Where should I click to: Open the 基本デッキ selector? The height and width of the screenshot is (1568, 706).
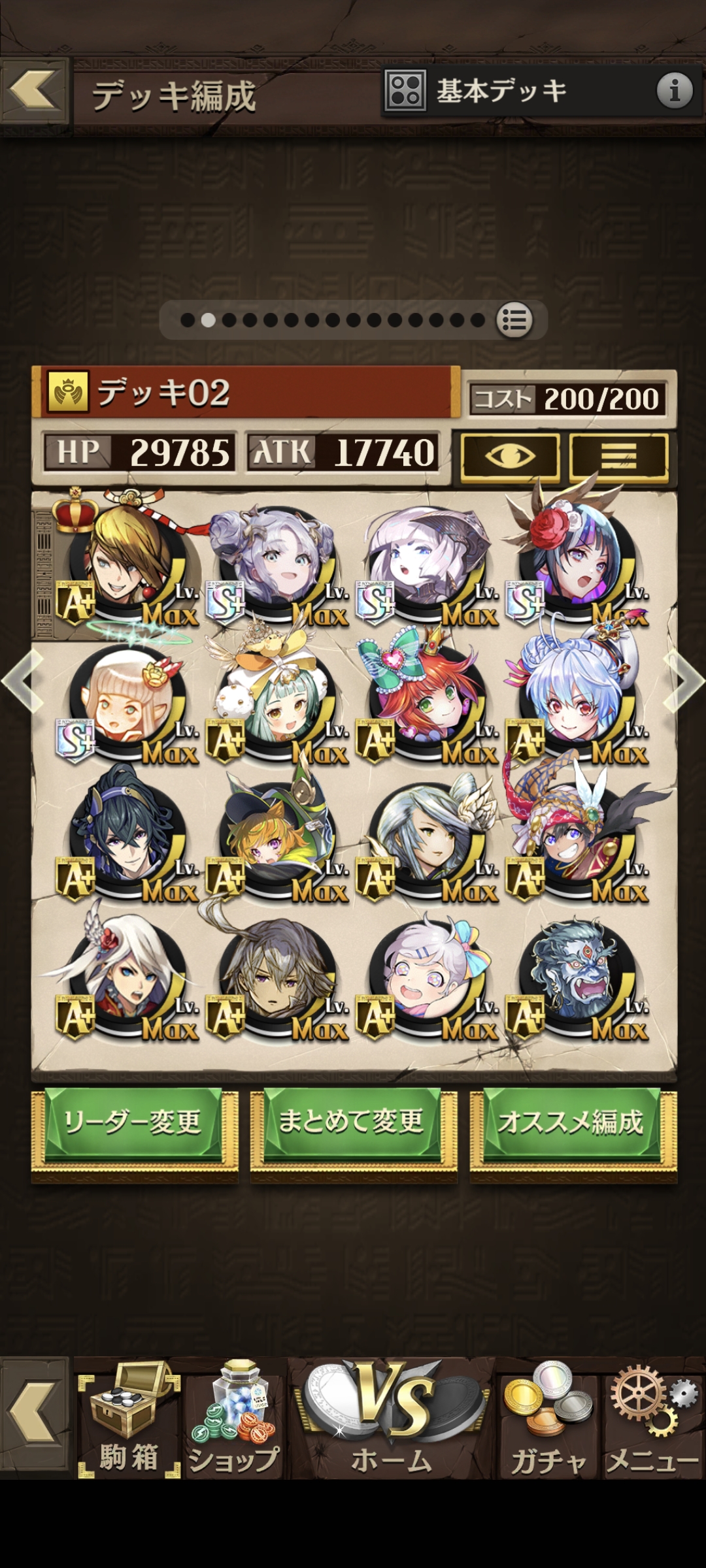click(516, 91)
